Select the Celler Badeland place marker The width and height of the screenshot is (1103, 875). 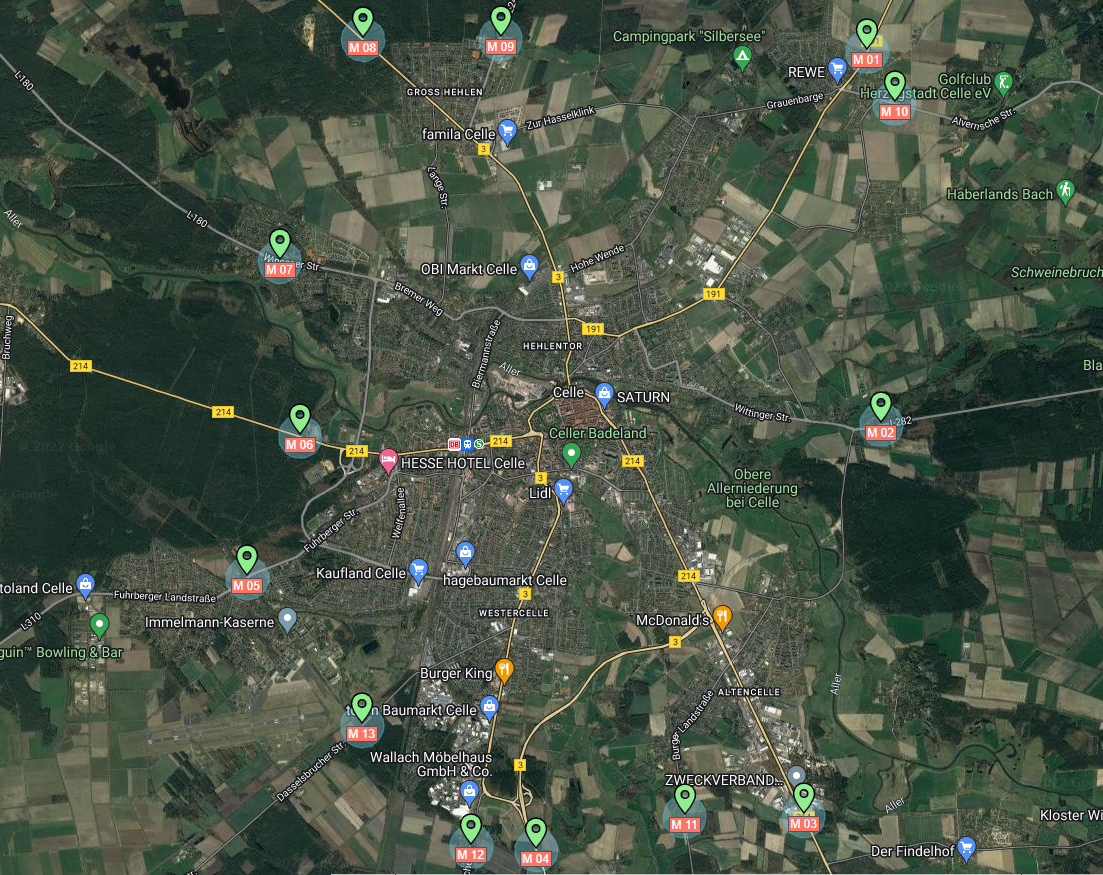[571, 455]
